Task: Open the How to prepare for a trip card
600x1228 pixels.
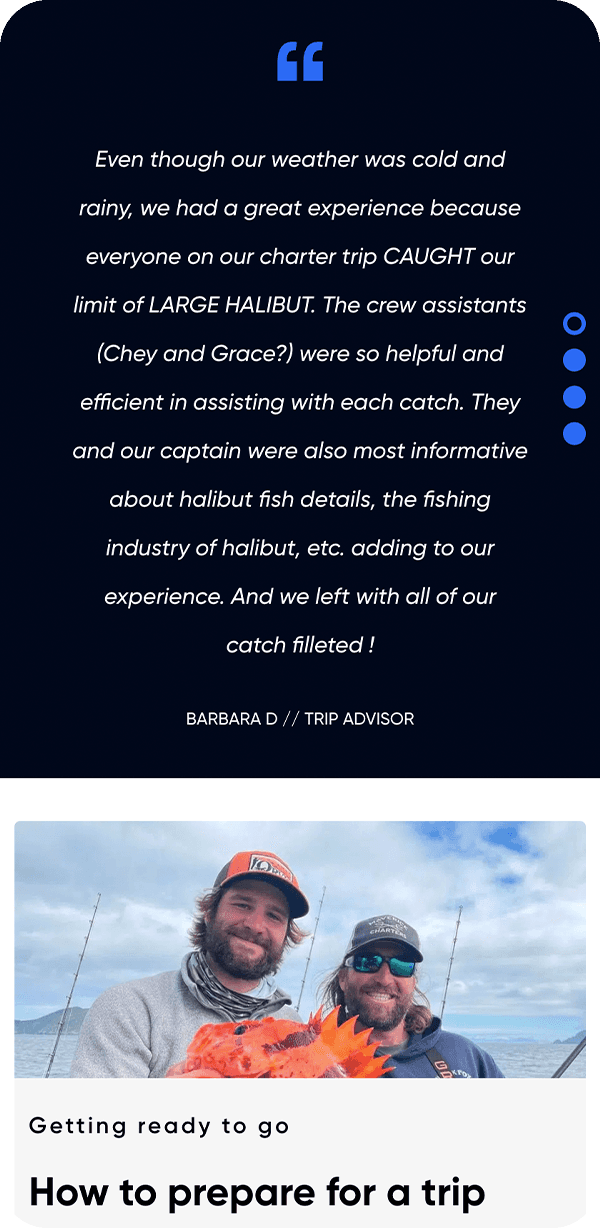Action: point(300,1024)
